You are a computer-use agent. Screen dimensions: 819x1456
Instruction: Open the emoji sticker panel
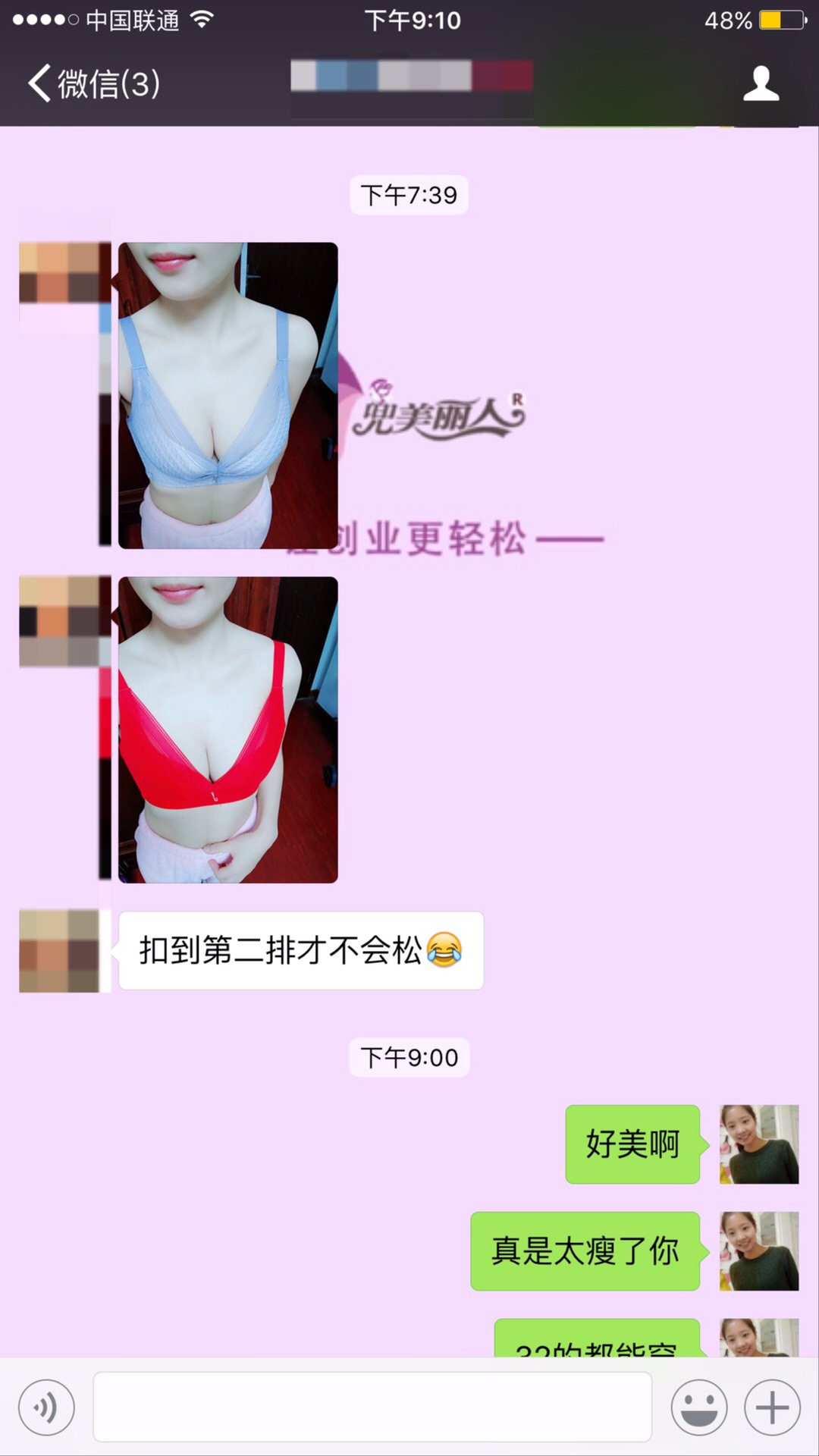[698, 1407]
